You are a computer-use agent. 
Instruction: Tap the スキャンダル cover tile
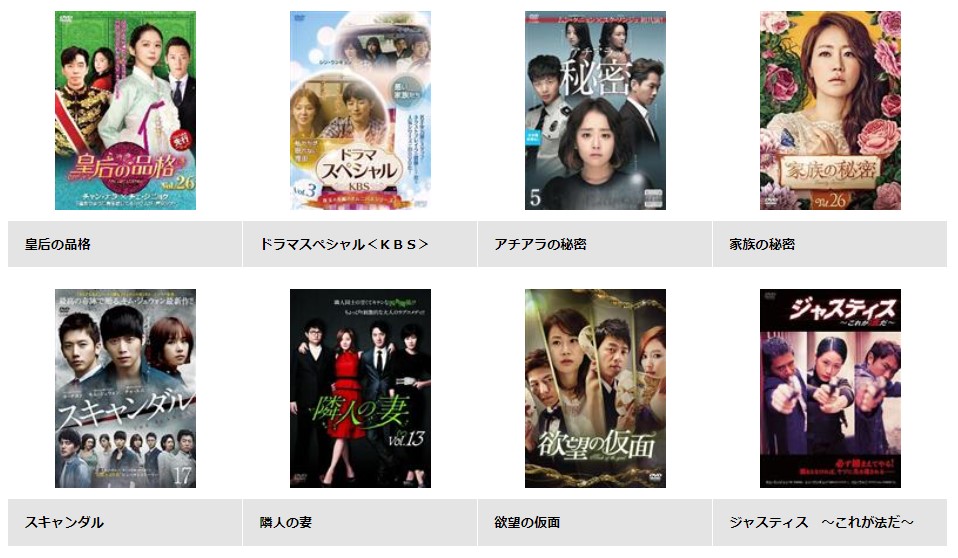pyautogui.click(x=125, y=389)
